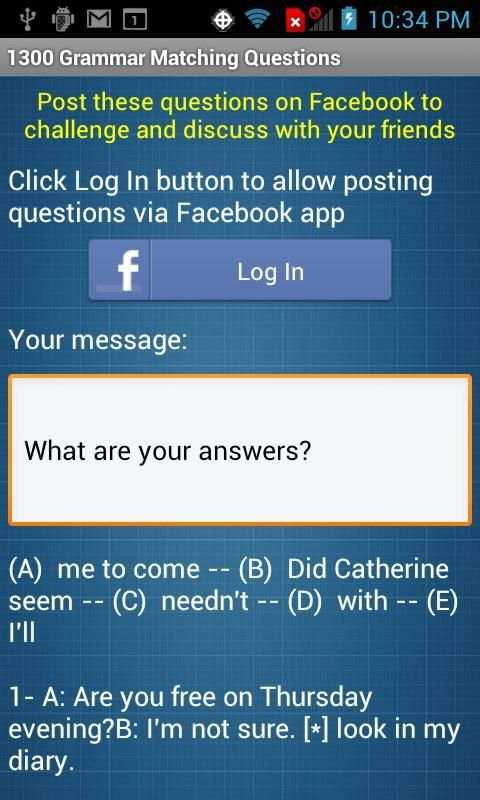Image resolution: width=480 pixels, height=800 pixels.
Task: Tap the Facebook Log In button
Action: click(240, 270)
